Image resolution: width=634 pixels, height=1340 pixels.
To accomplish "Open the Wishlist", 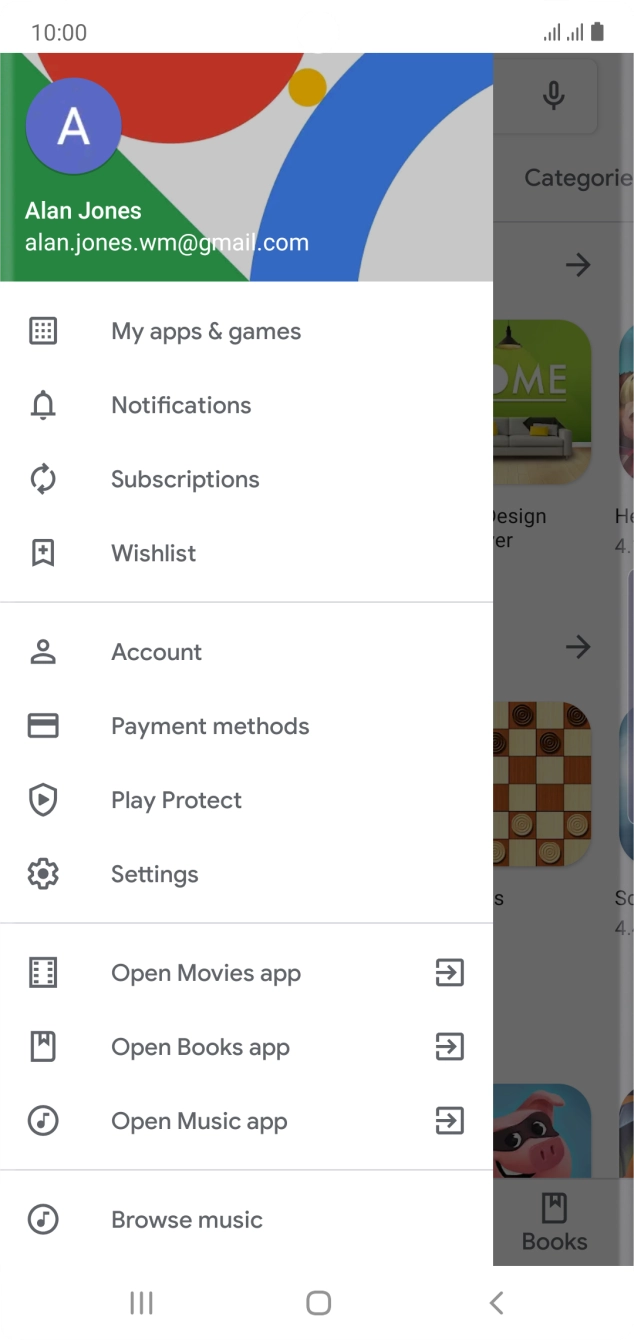I will 153,554.
